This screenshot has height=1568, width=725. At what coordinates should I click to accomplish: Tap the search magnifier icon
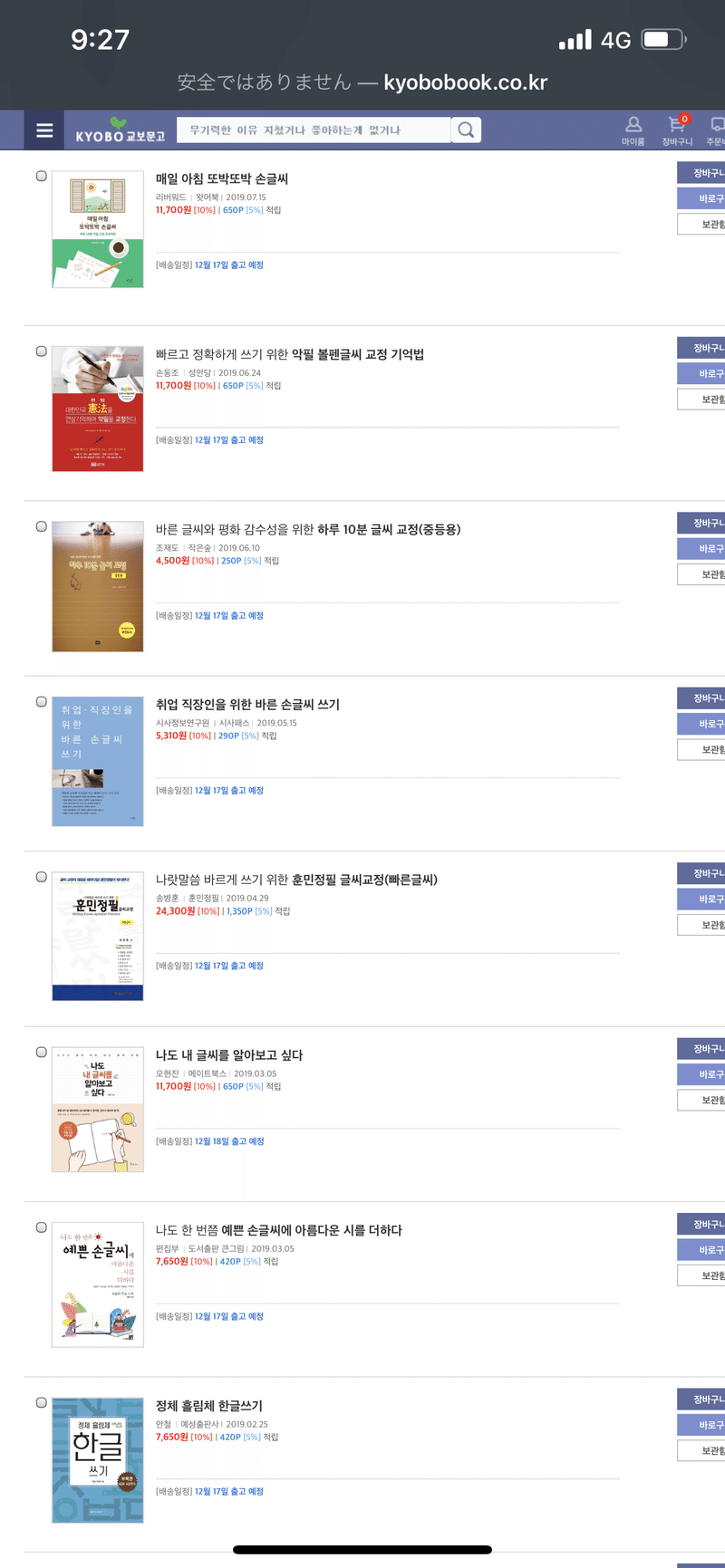465,130
